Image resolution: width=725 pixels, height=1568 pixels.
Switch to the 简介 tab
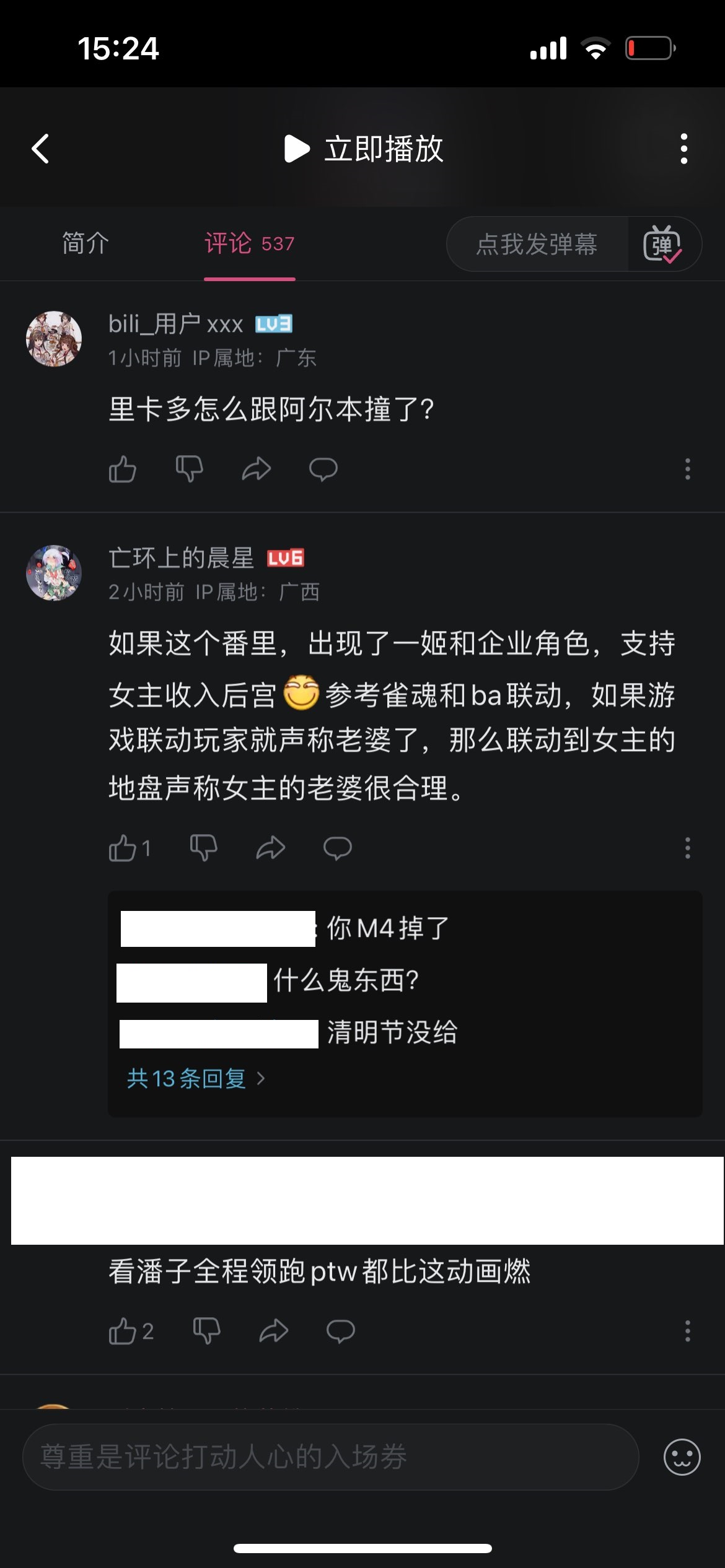(86, 243)
